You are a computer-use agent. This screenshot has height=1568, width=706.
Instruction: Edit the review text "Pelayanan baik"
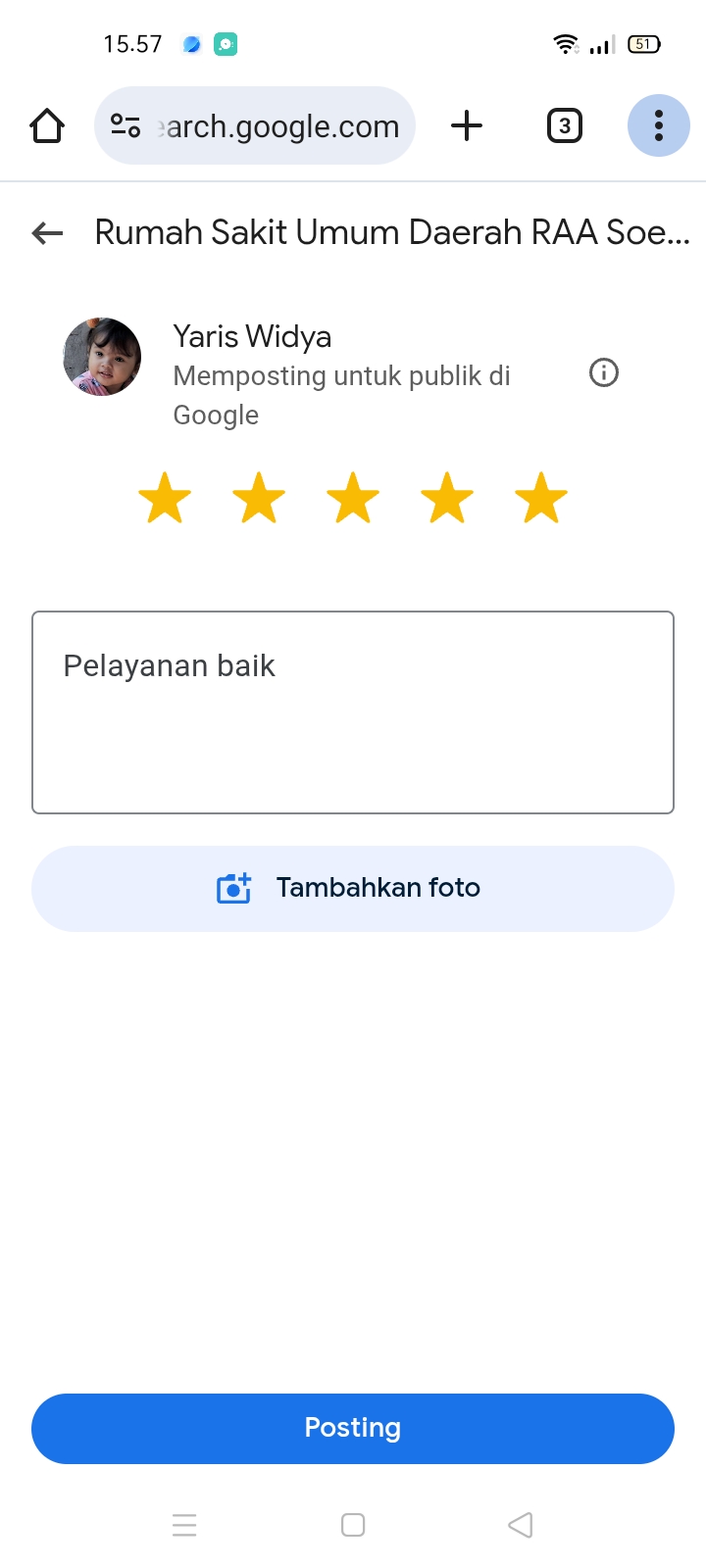point(353,712)
